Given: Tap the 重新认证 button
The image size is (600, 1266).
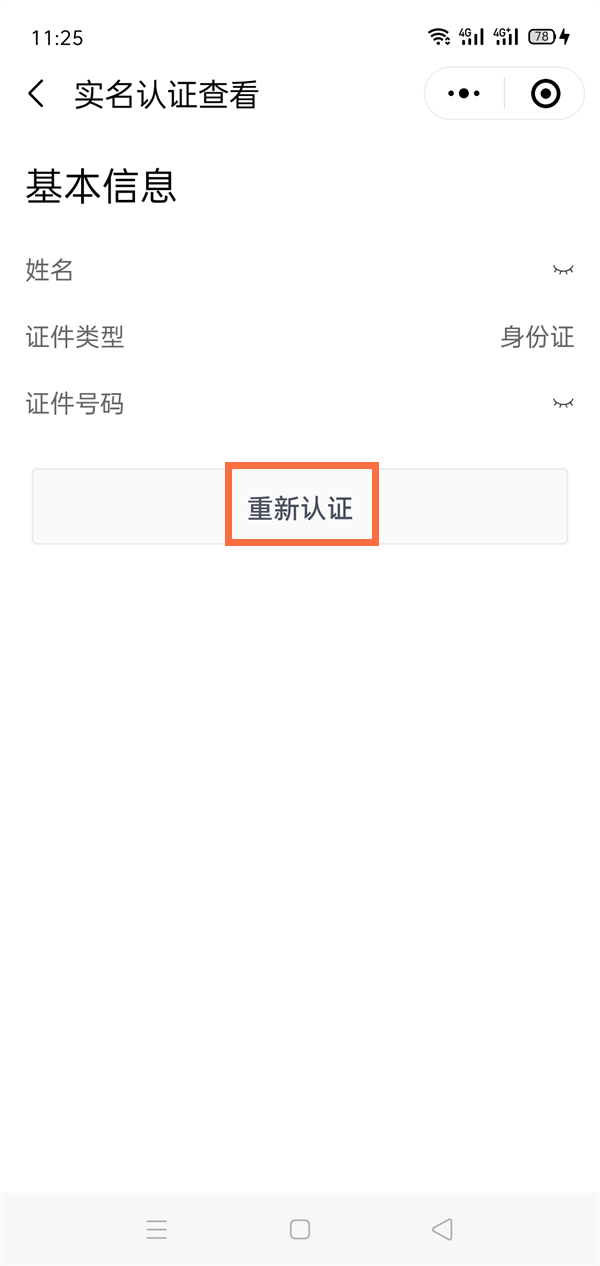Looking at the screenshot, I should click(300, 507).
